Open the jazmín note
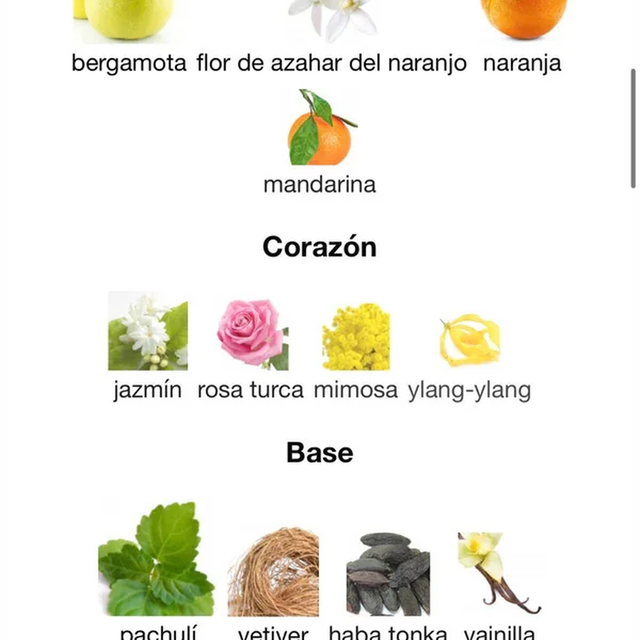Screen dimensions: 640x640 [148, 332]
